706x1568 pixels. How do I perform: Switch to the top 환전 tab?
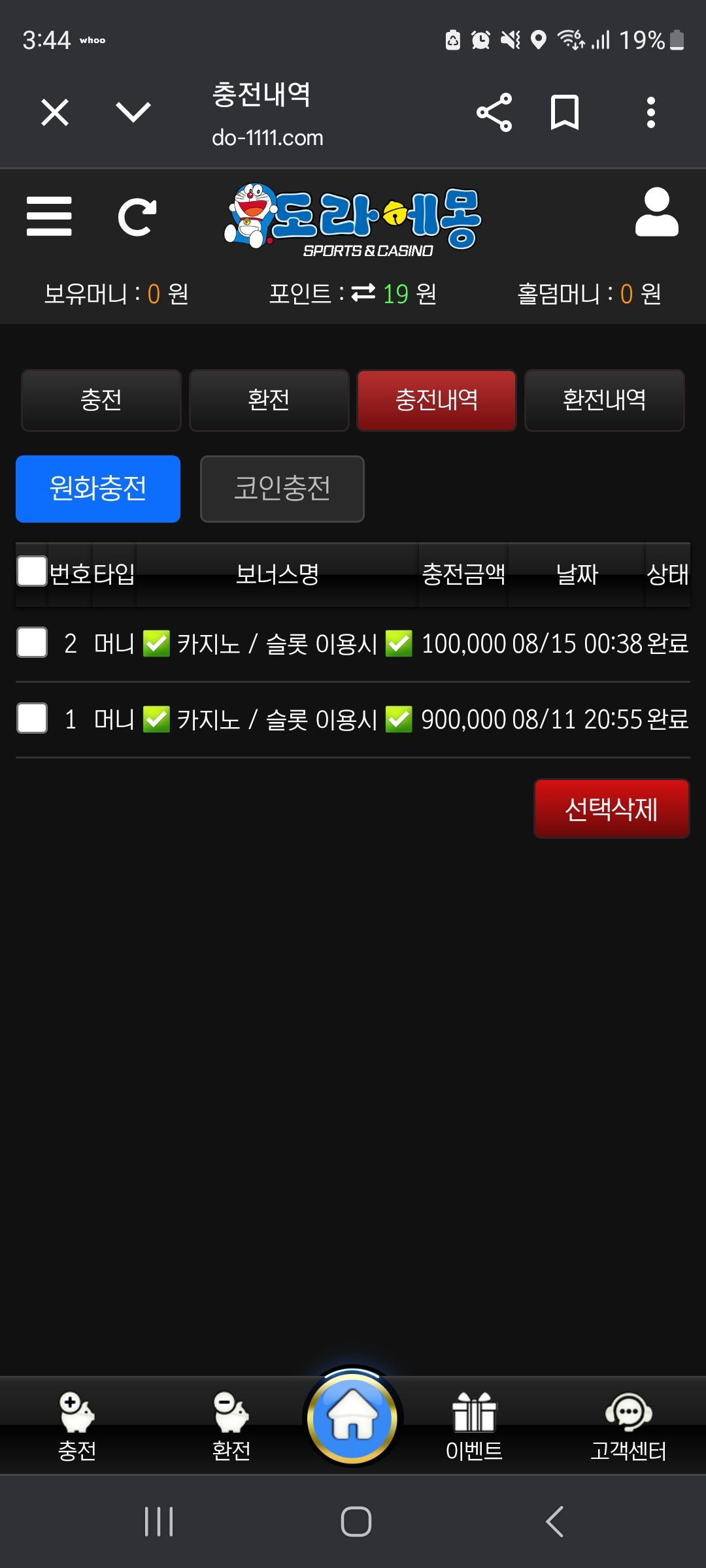tap(269, 400)
